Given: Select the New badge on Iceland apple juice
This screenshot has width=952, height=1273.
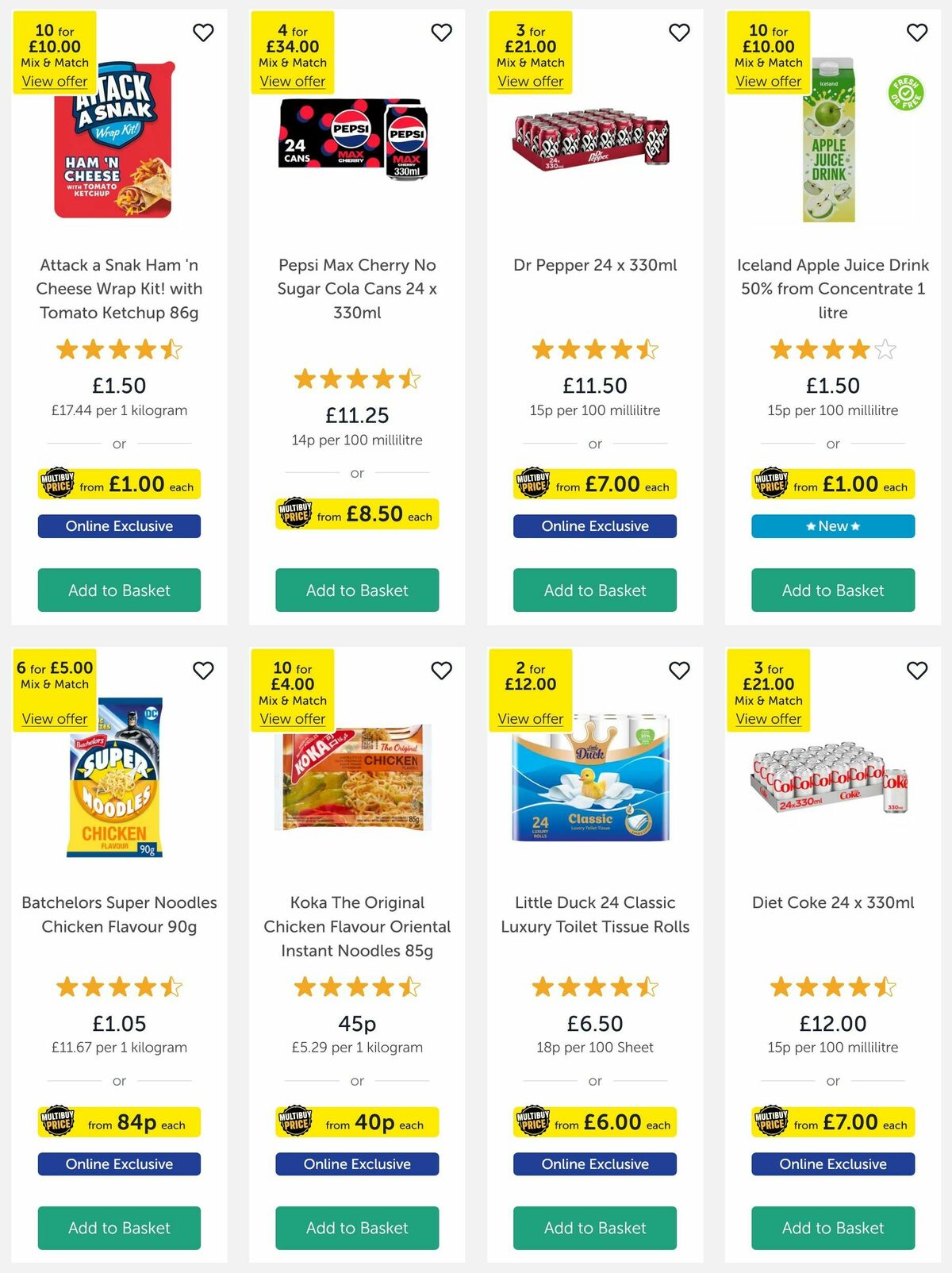Looking at the screenshot, I should click(x=832, y=525).
